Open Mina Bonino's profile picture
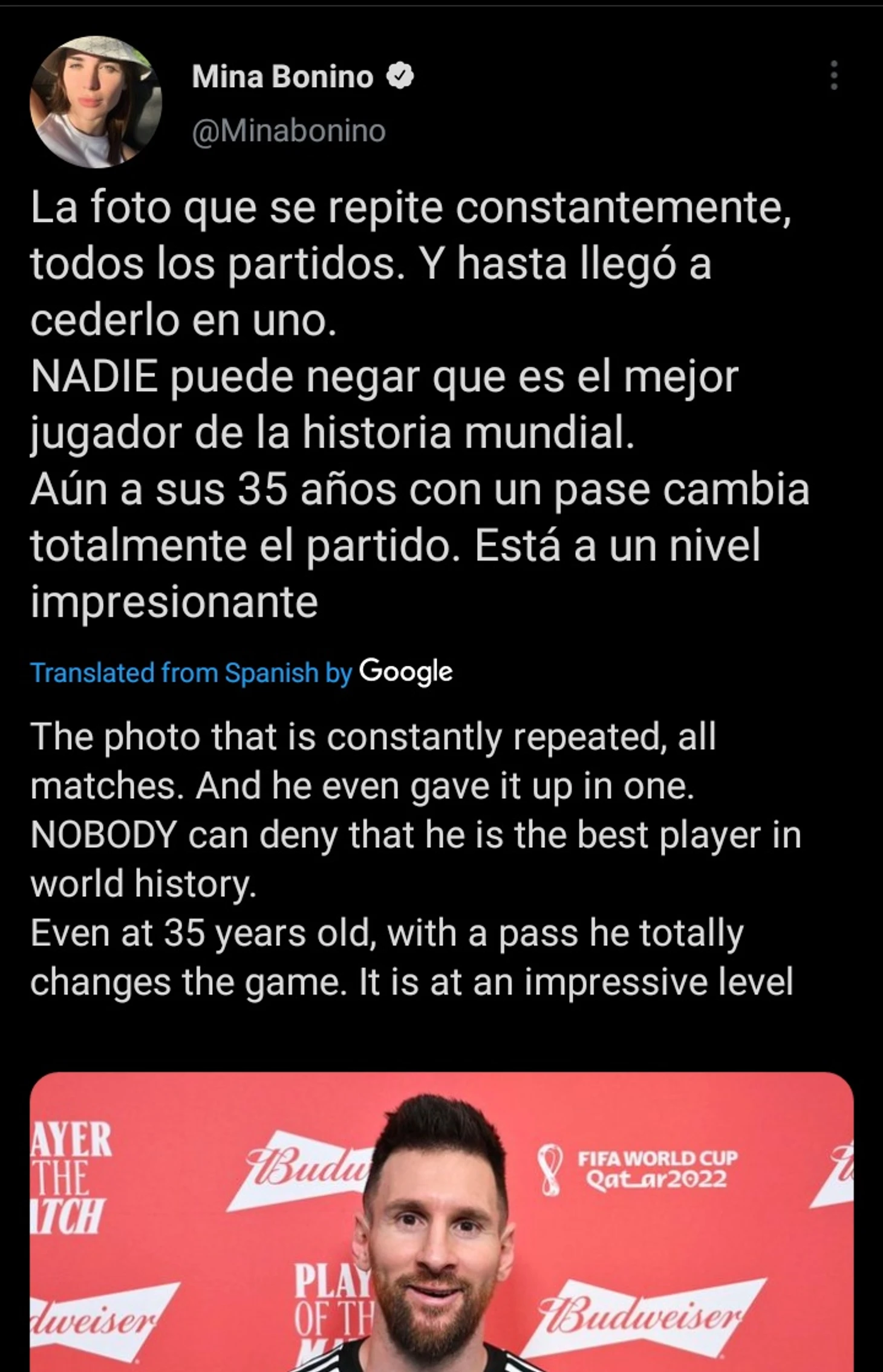Image resolution: width=883 pixels, height=1372 pixels. 96,102
